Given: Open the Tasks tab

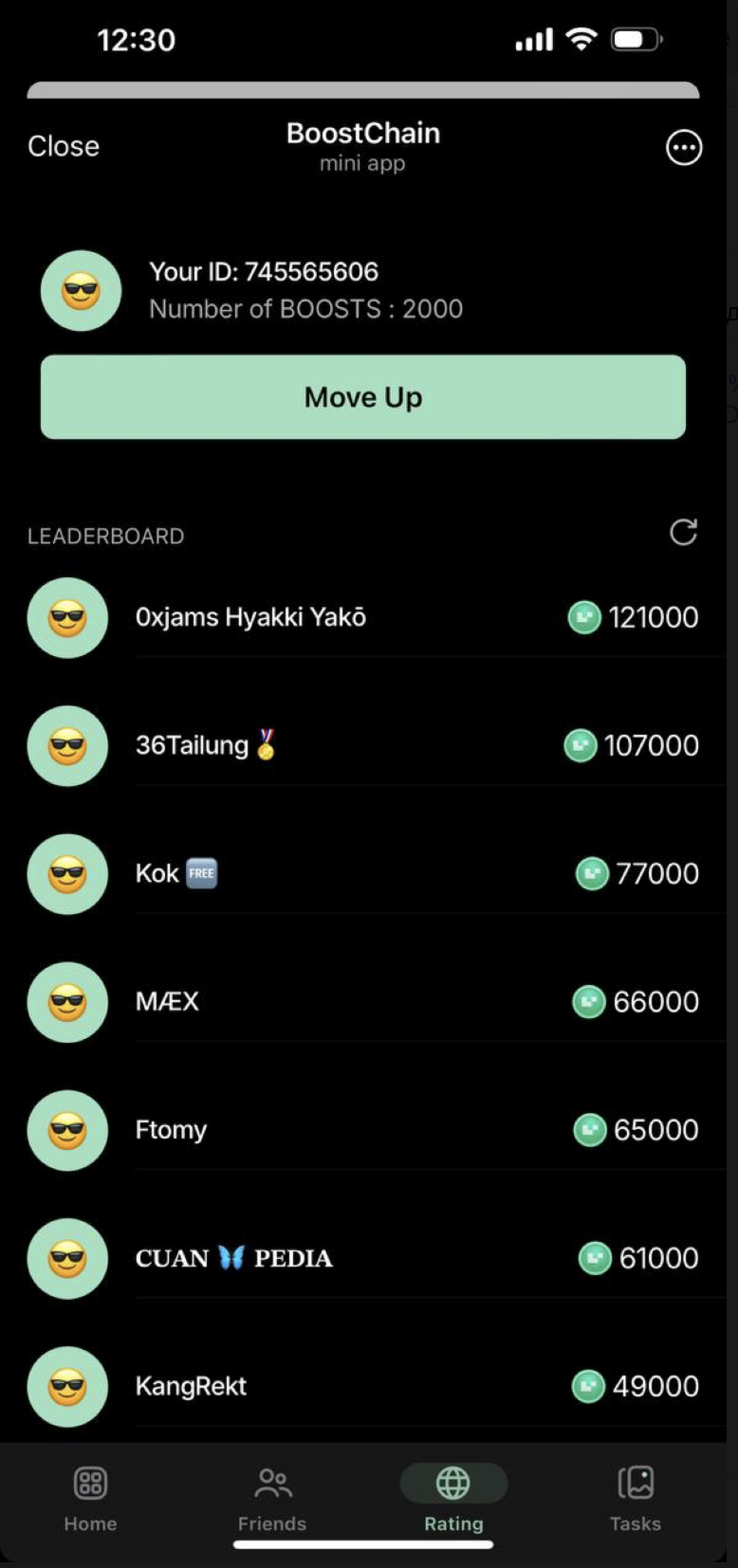Looking at the screenshot, I should [635, 1497].
